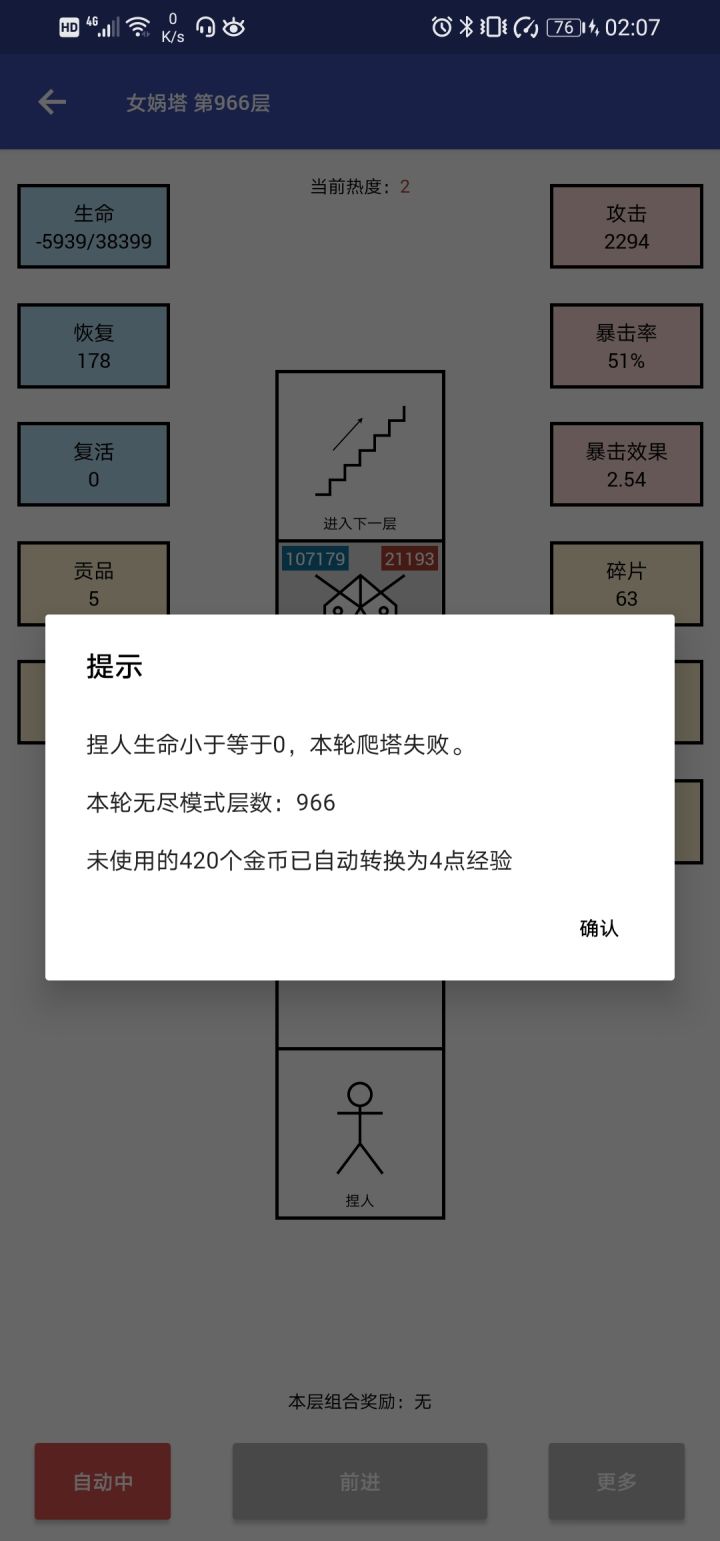Open the 贡品 tribute tile
The height and width of the screenshot is (1541, 720).
point(93,584)
